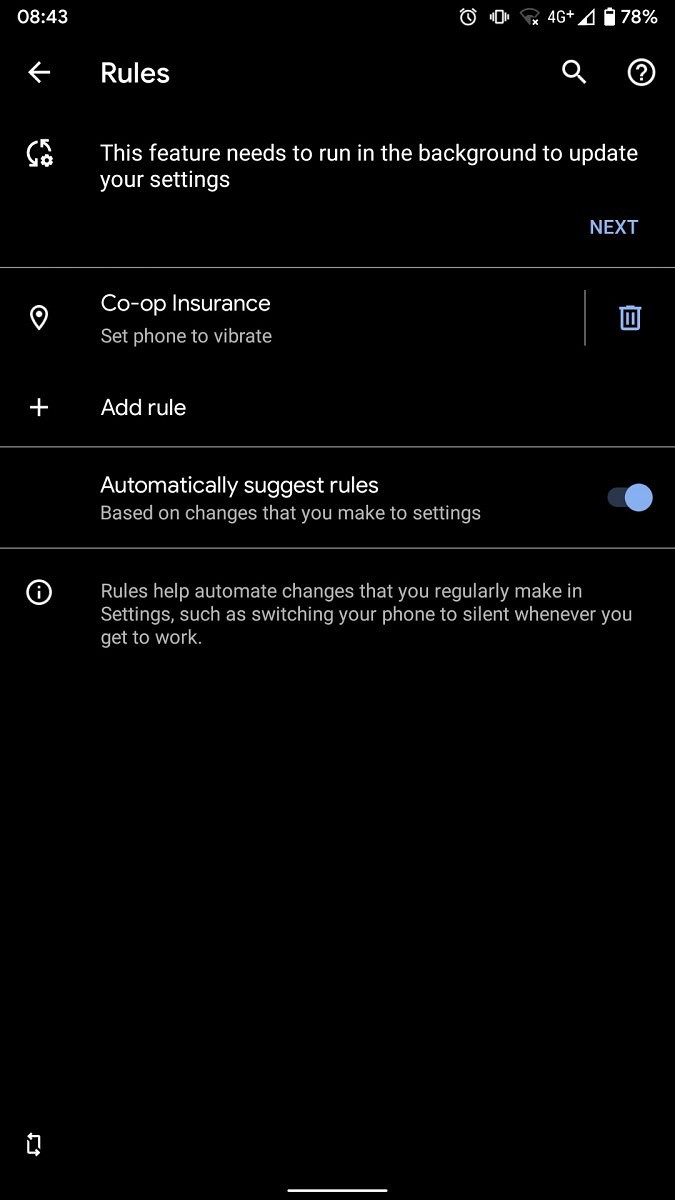Go back using the arrow
Viewport: 675px width, 1200px height.
tap(39, 72)
